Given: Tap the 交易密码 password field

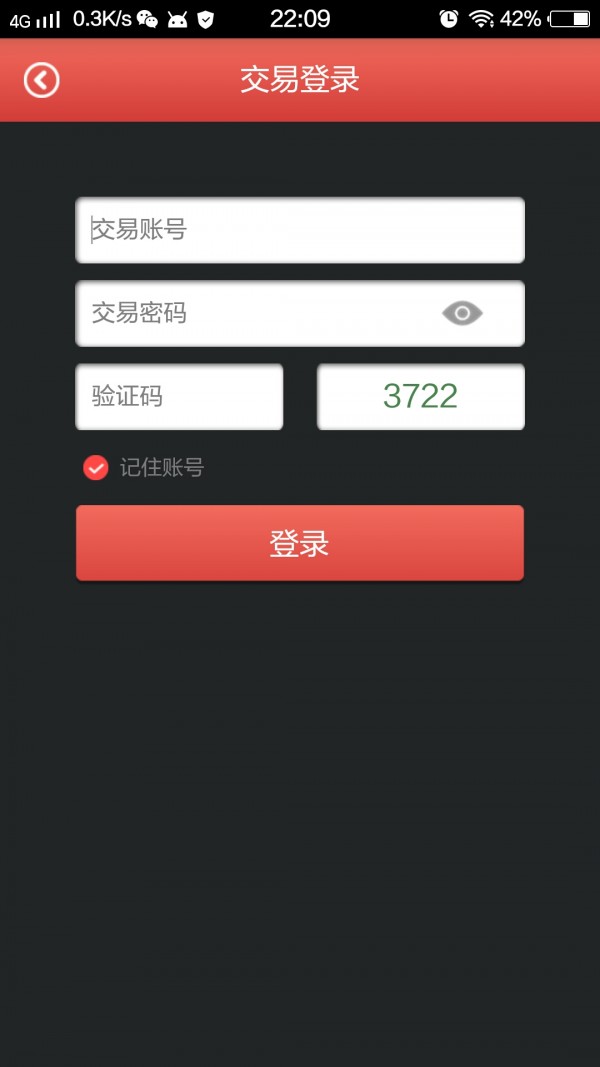Looking at the screenshot, I should [x=250, y=314].
